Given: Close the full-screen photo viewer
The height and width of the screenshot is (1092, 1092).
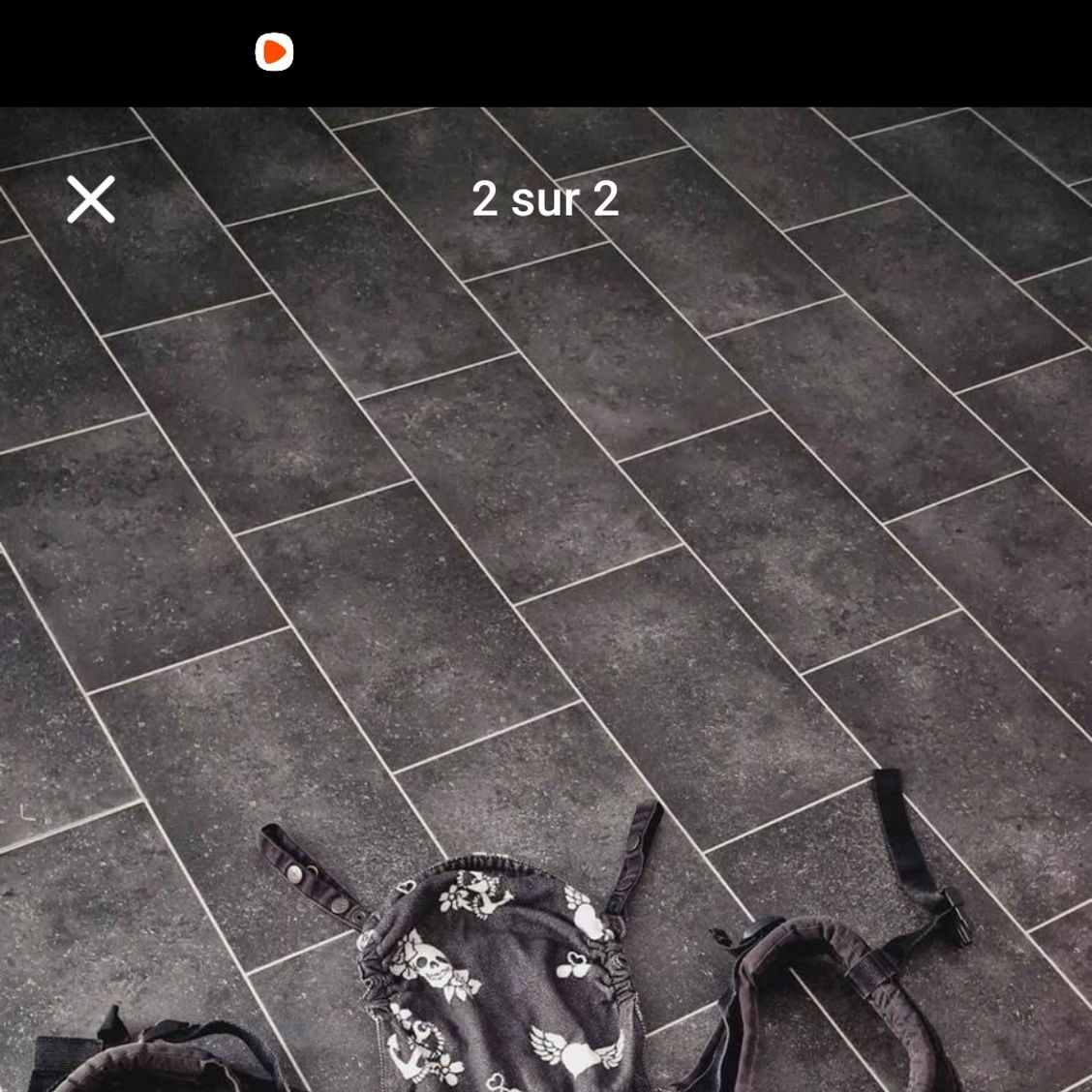Looking at the screenshot, I should [x=91, y=199].
